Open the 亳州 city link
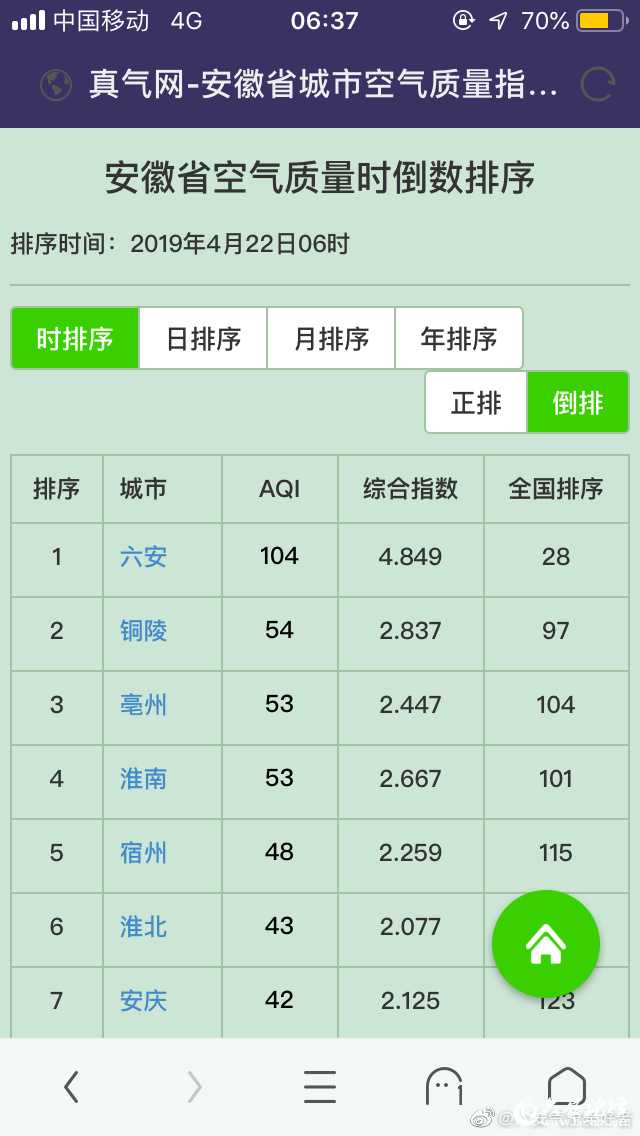The image size is (640, 1136). [144, 705]
